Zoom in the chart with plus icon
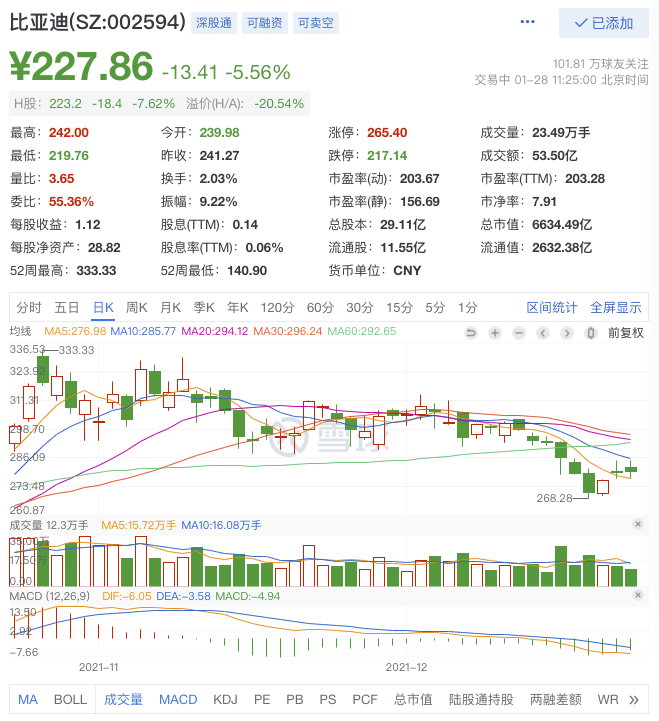659x721 pixels. [x=495, y=332]
